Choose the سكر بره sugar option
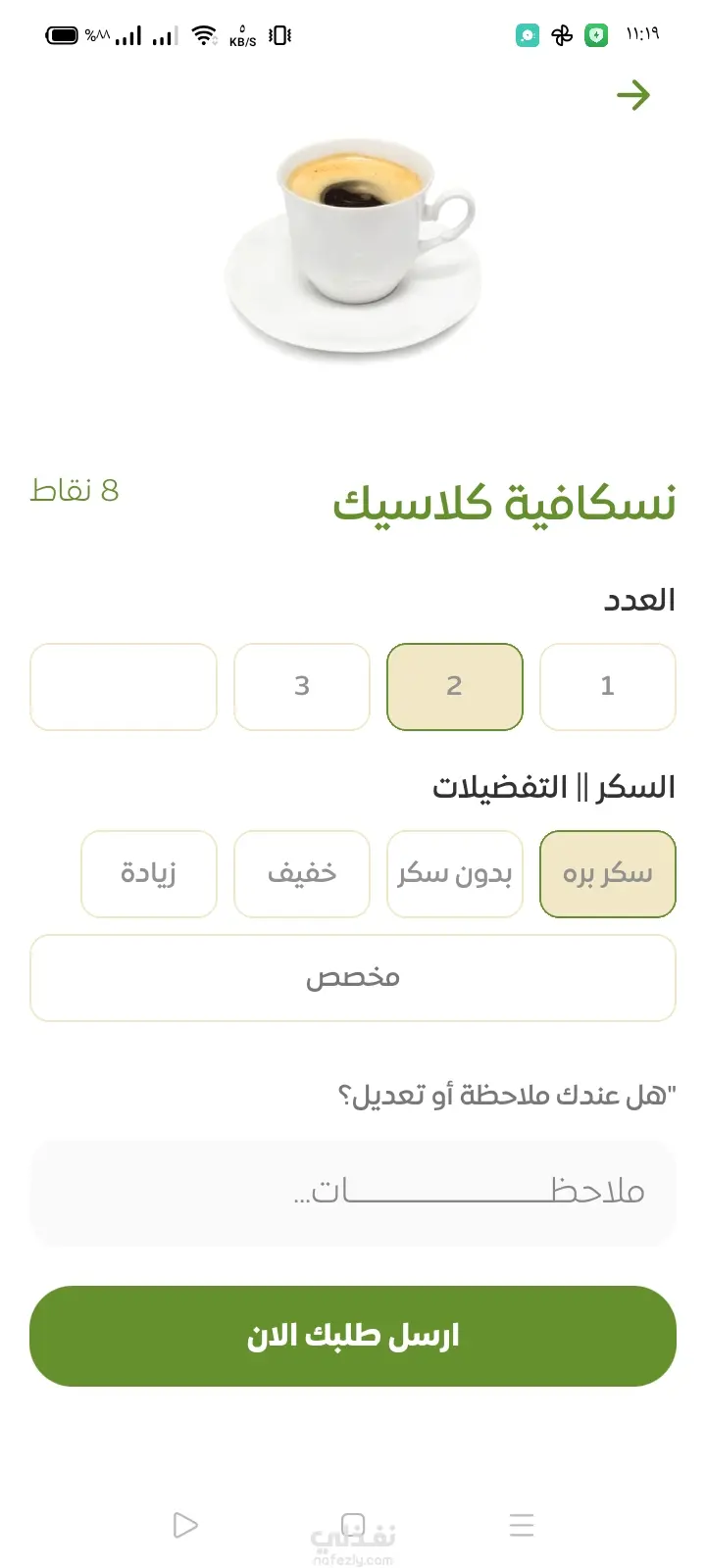The width and height of the screenshot is (706, 1568). (608, 873)
